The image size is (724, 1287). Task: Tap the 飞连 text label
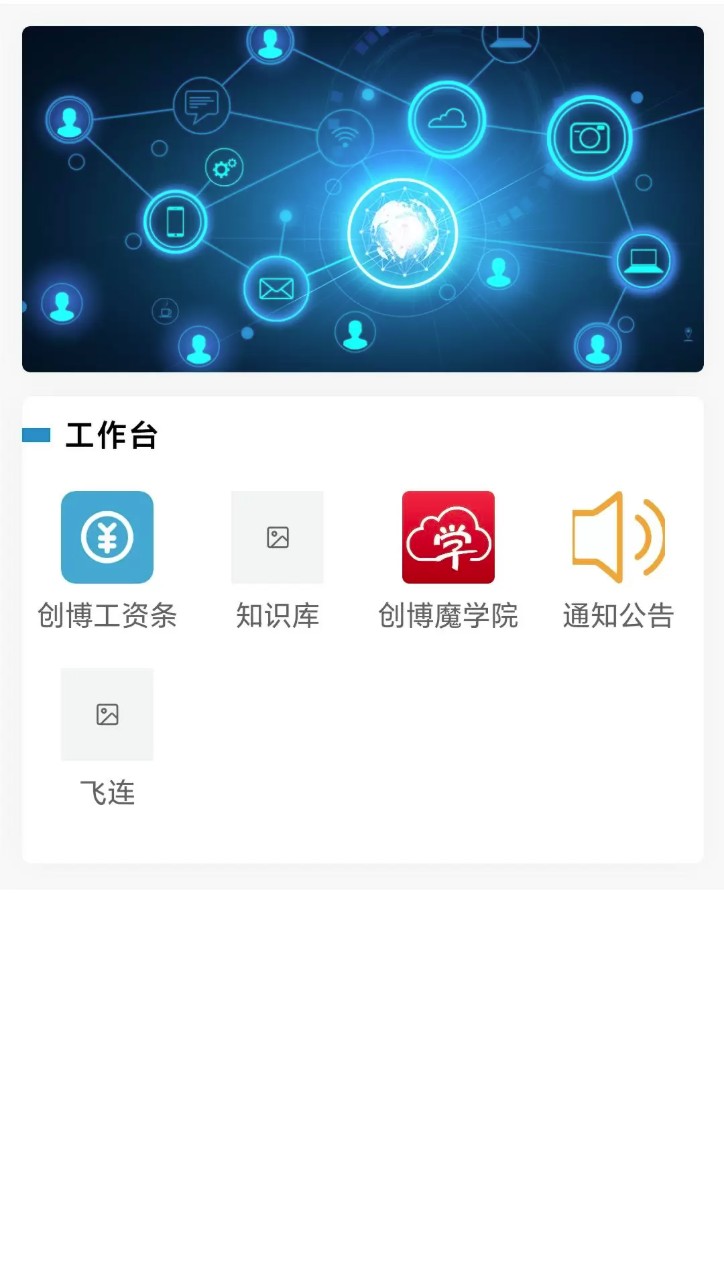coord(107,792)
